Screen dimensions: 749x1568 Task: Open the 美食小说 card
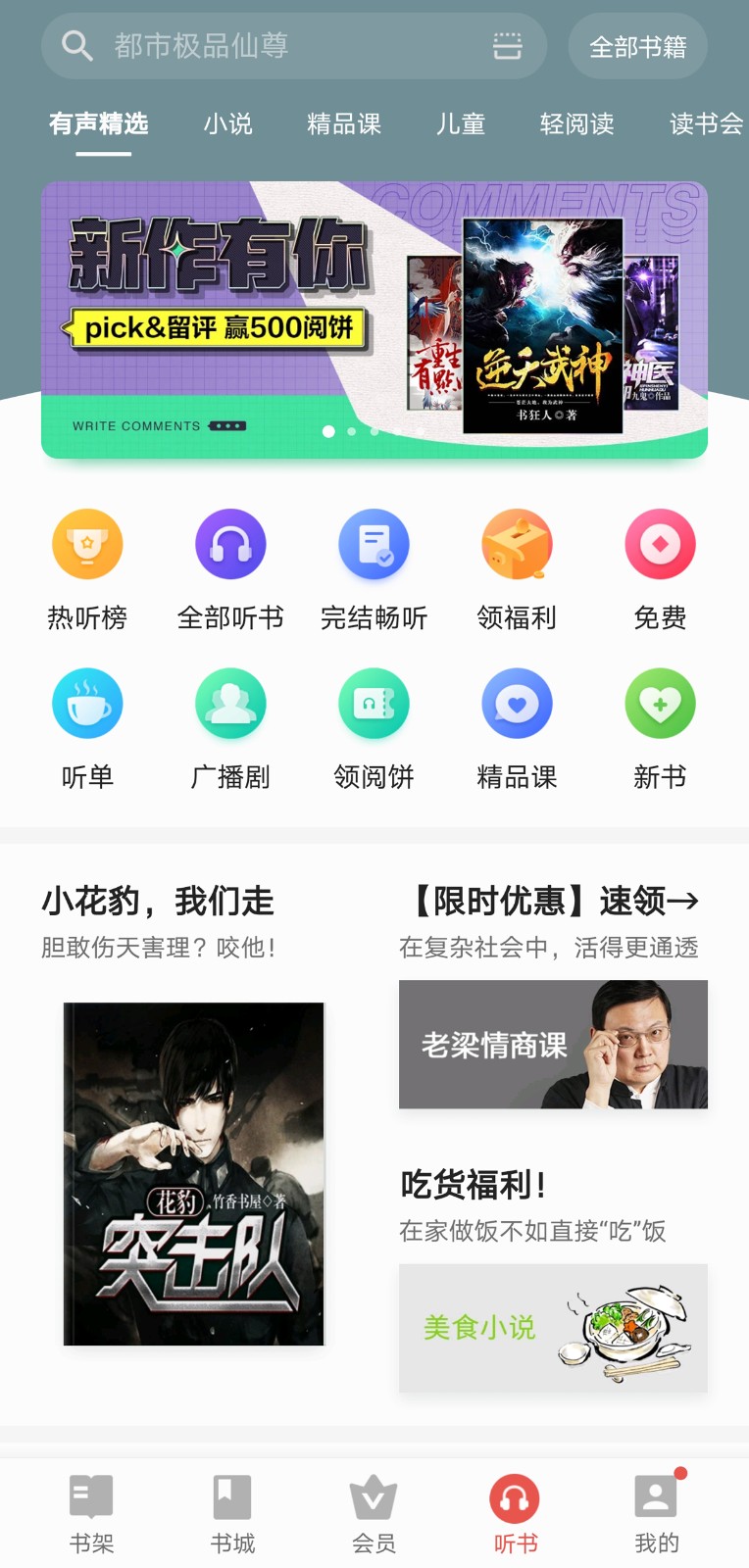(x=553, y=1328)
